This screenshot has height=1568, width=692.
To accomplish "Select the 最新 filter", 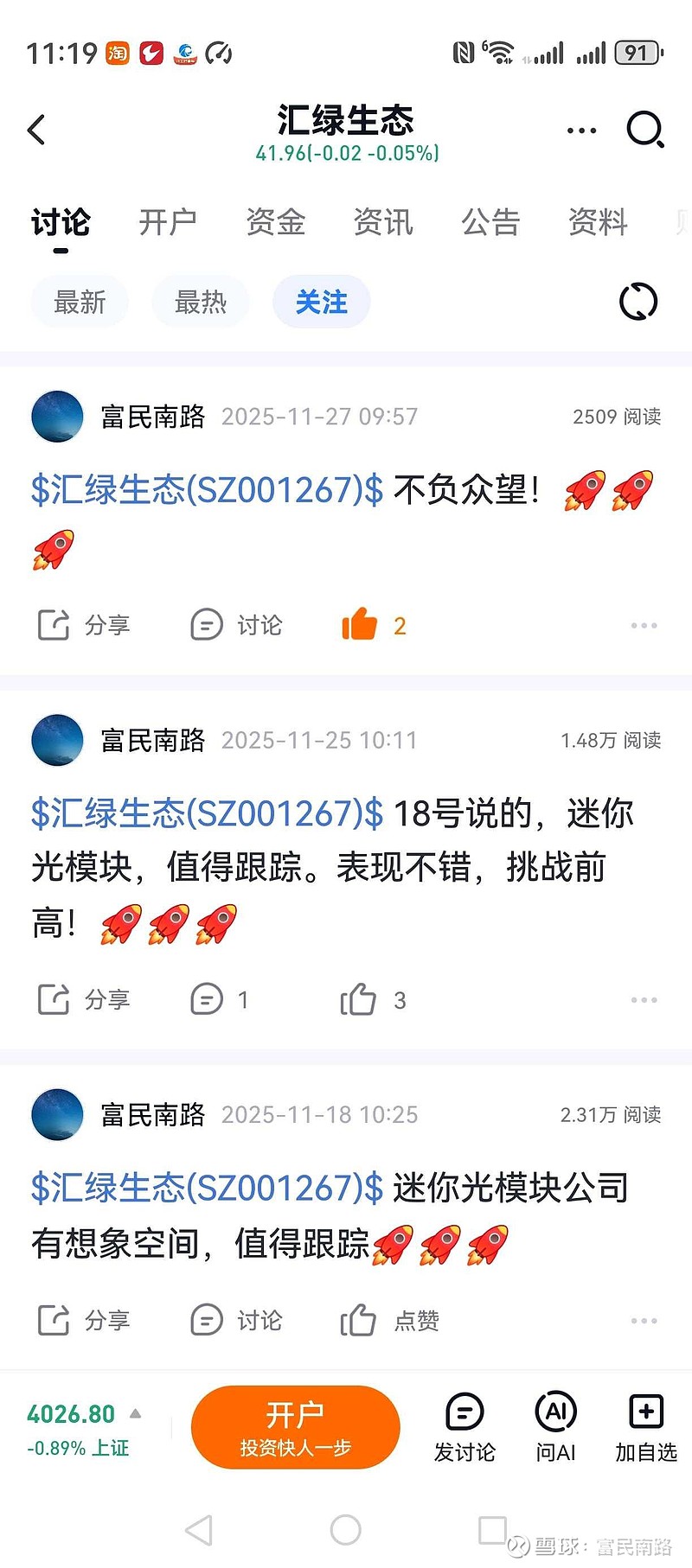I will pyautogui.click(x=80, y=302).
